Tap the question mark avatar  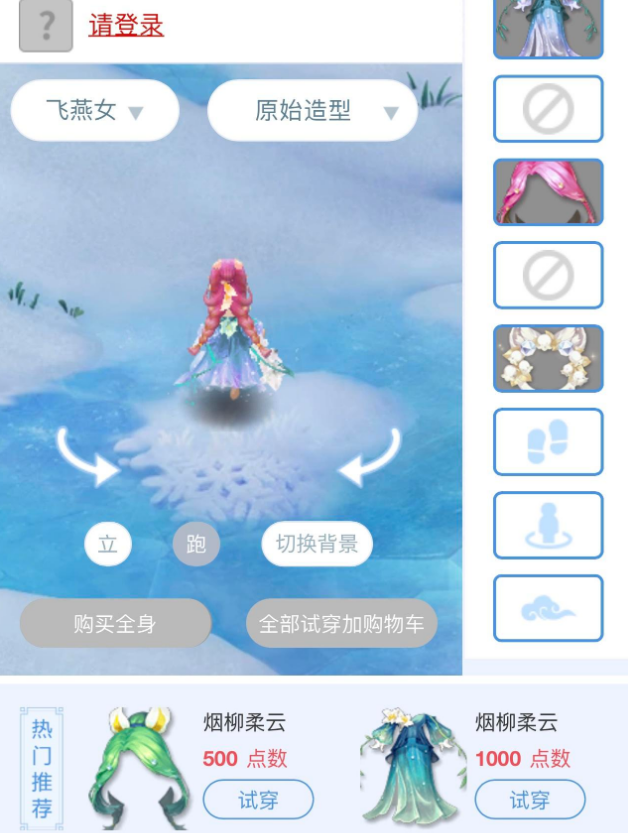pos(46,26)
